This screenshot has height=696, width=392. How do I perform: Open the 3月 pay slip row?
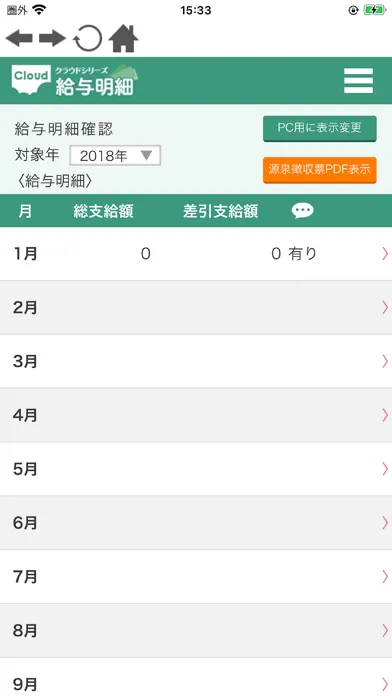click(196, 361)
